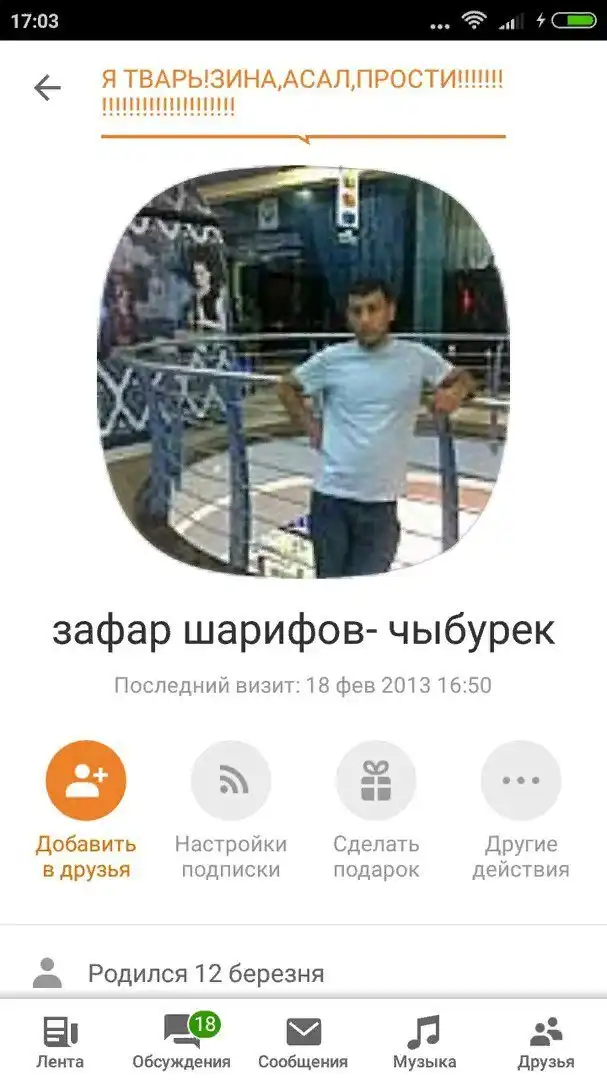Open the Обсуждения tab
607x1080 pixels.
pos(181,1041)
